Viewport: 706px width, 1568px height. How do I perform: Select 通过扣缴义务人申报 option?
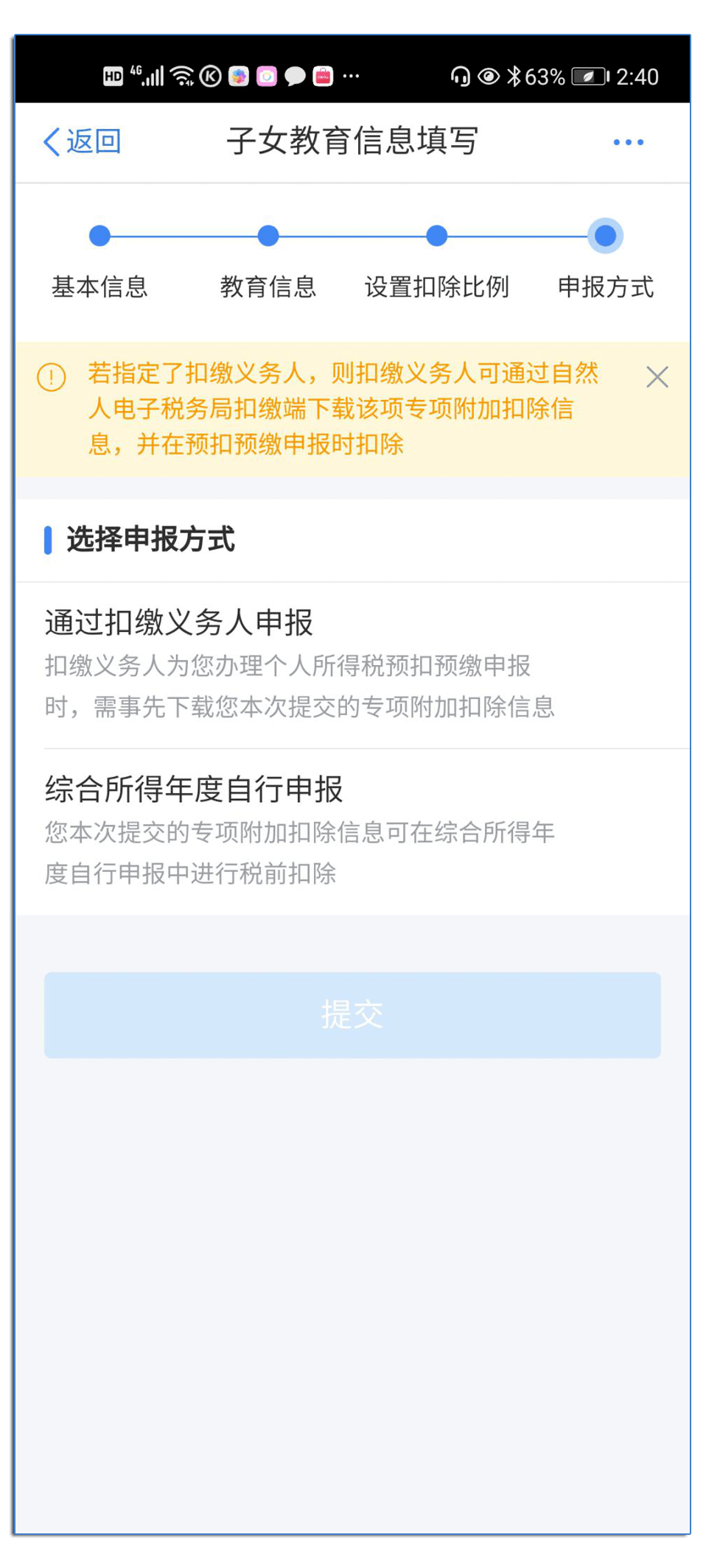coord(352,664)
